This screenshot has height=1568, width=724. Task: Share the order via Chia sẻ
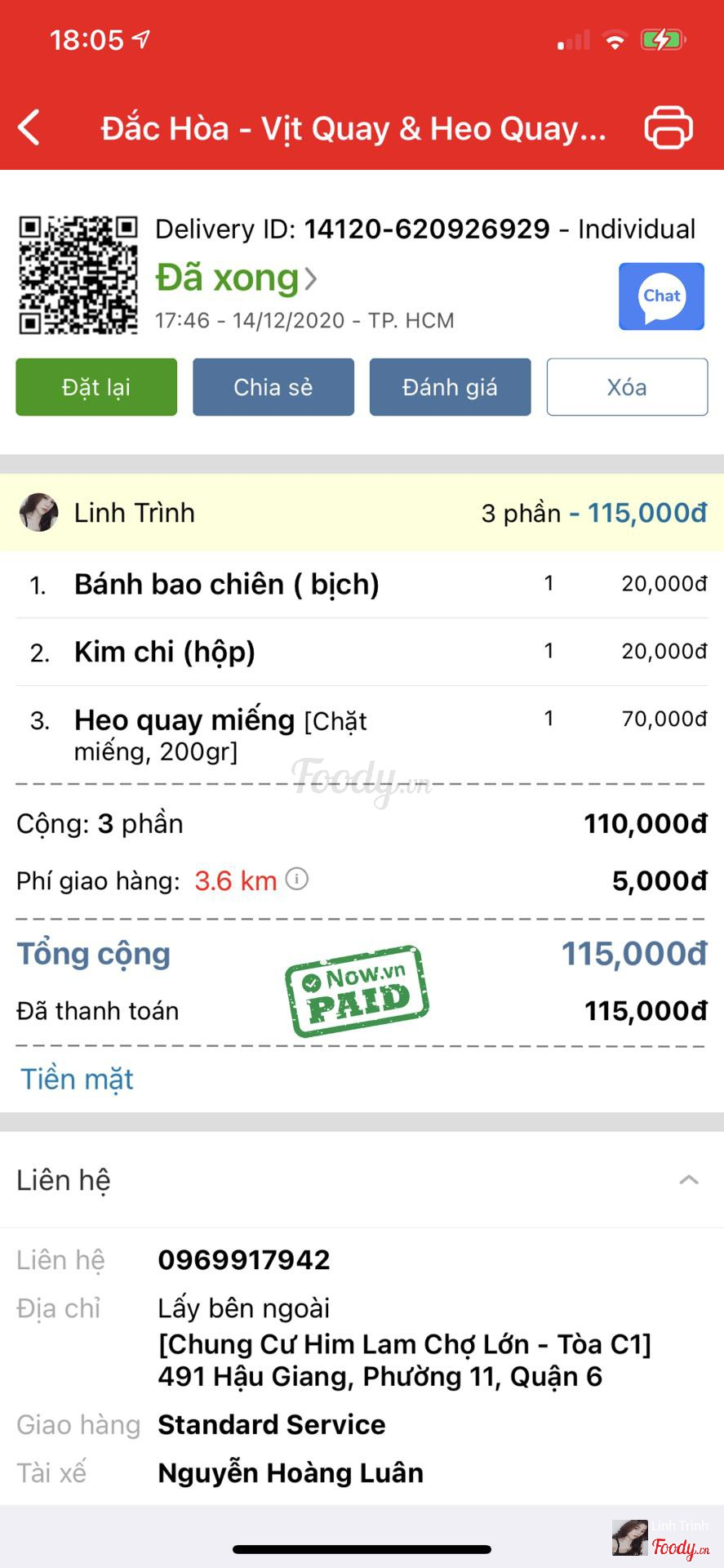[273, 387]
